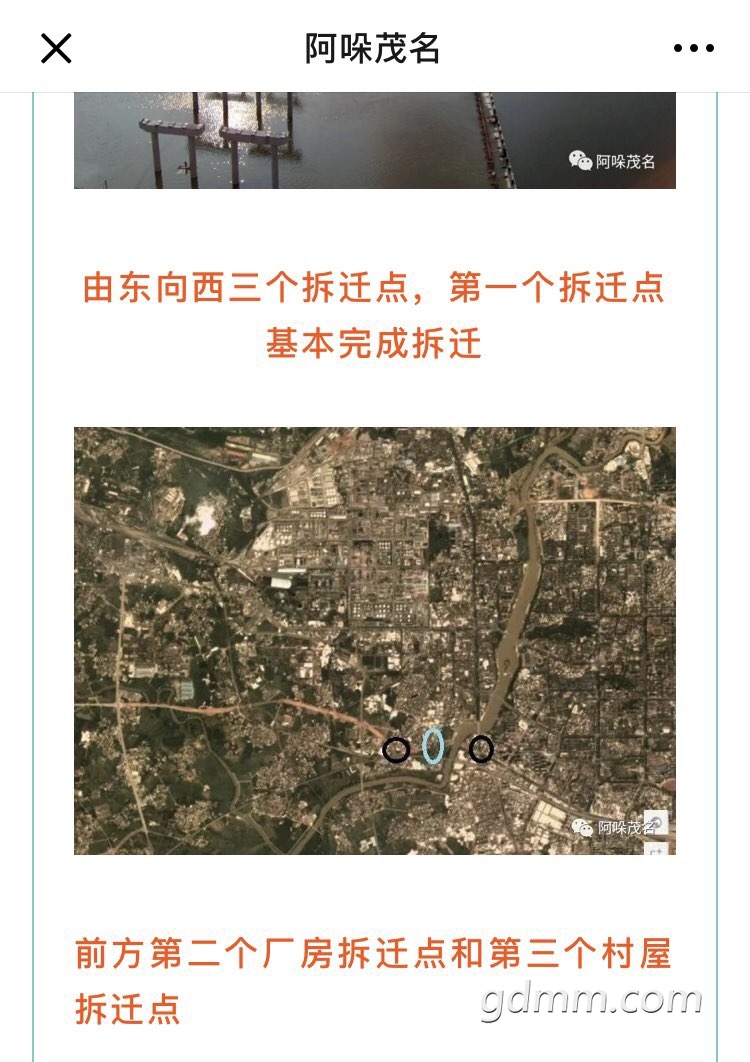Open the three-dot more options menu
Viewport: 750px width, 1062px height.
(x=693, y=47)
